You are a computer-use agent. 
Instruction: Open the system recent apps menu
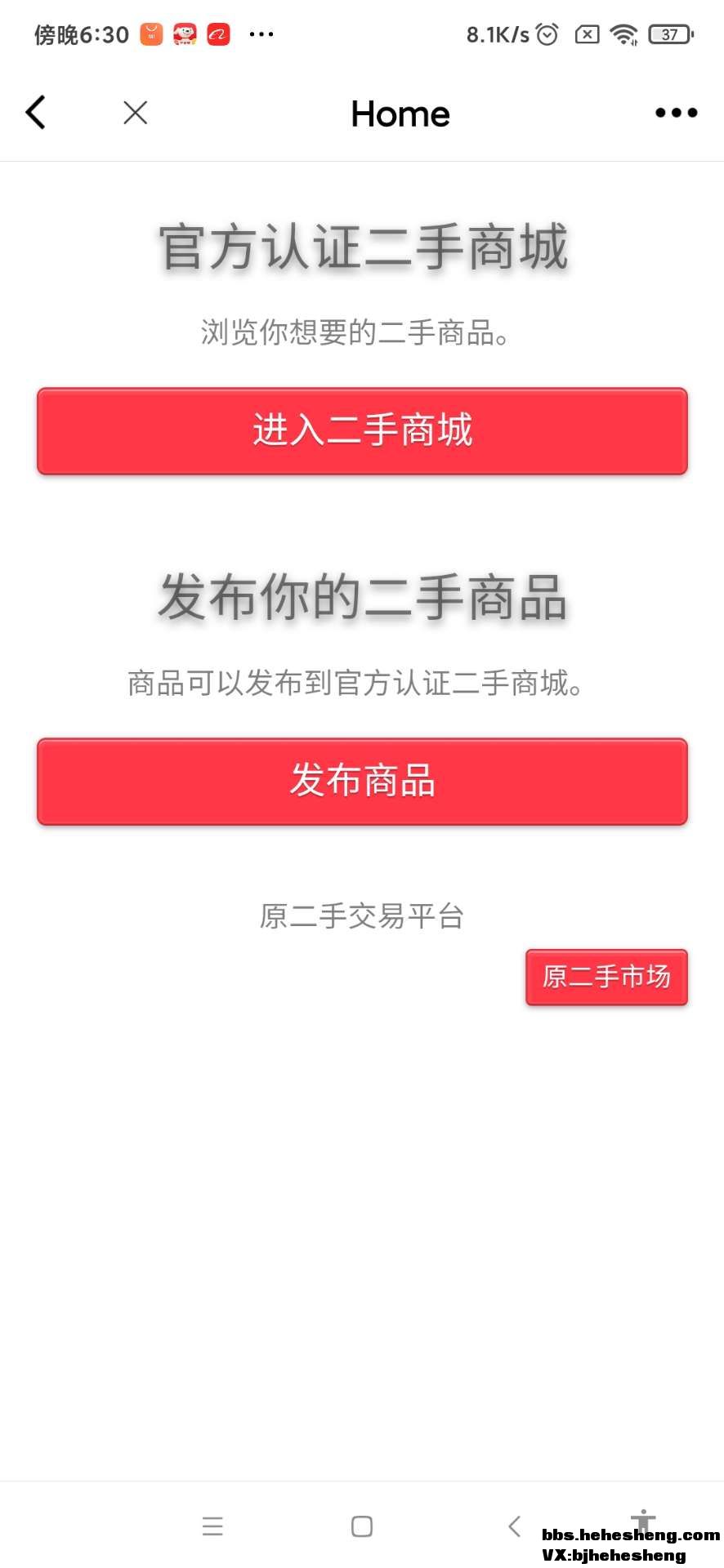click(x=212, y=1526)
